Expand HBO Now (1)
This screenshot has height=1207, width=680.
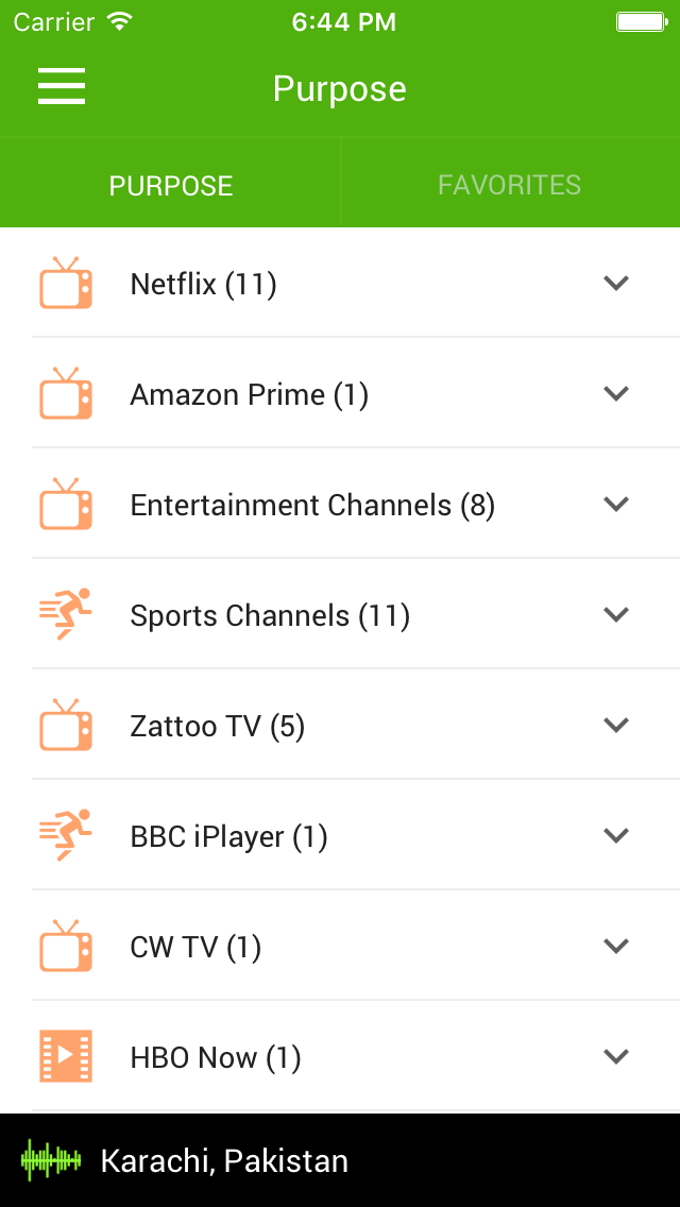tap(340, 1056)
